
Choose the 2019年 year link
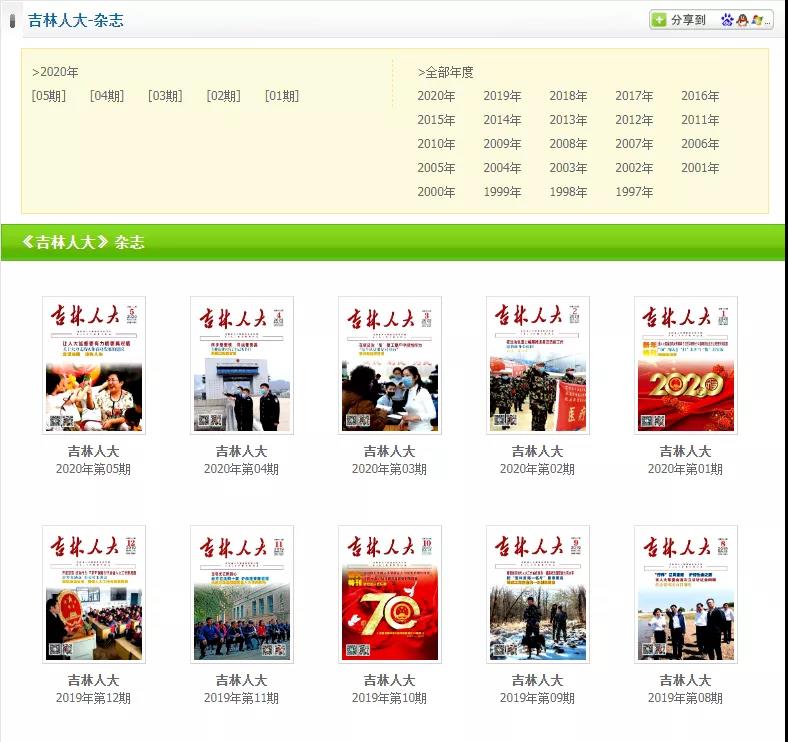(502, 96)
